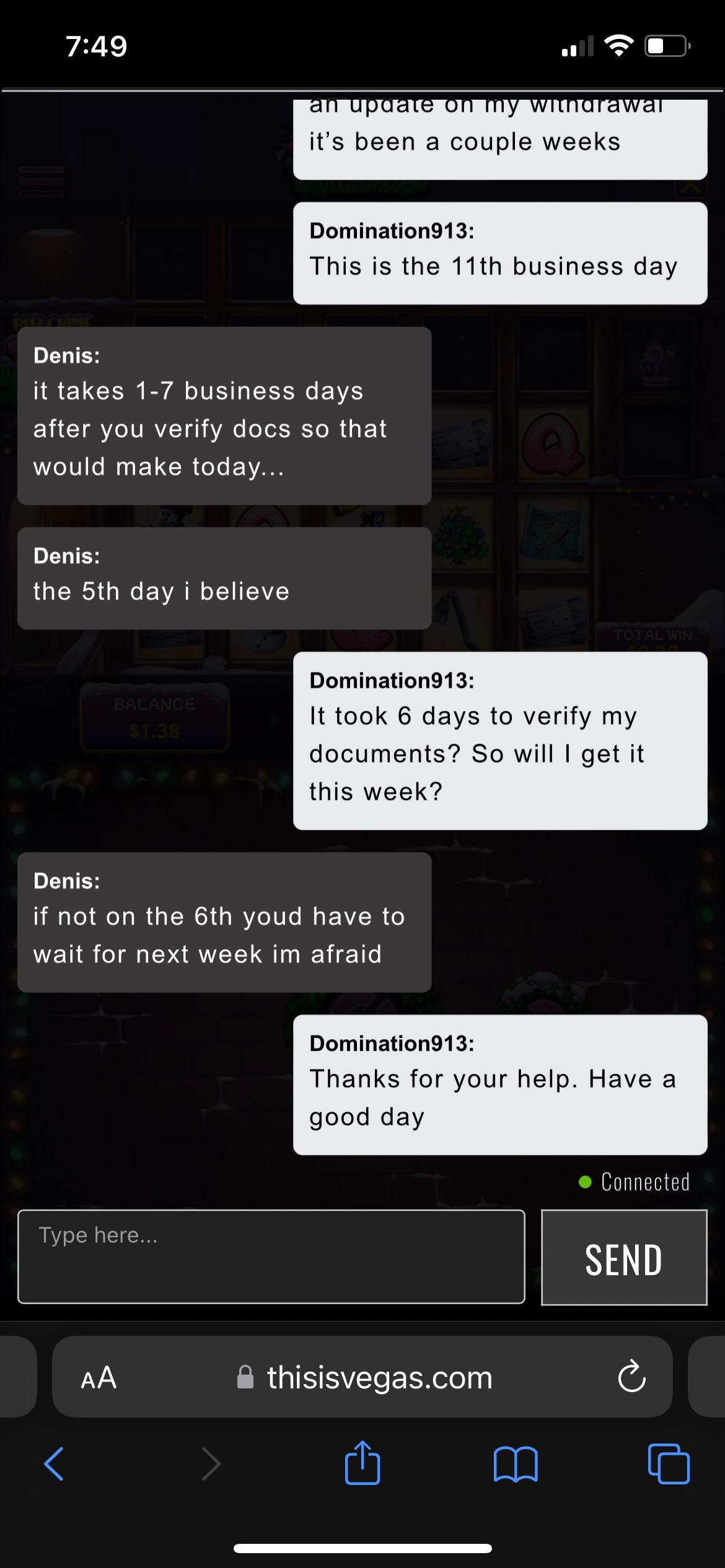This screenshot has height=1568, width=725.
Task: Show all open tabs
Action: point(669,1464)
